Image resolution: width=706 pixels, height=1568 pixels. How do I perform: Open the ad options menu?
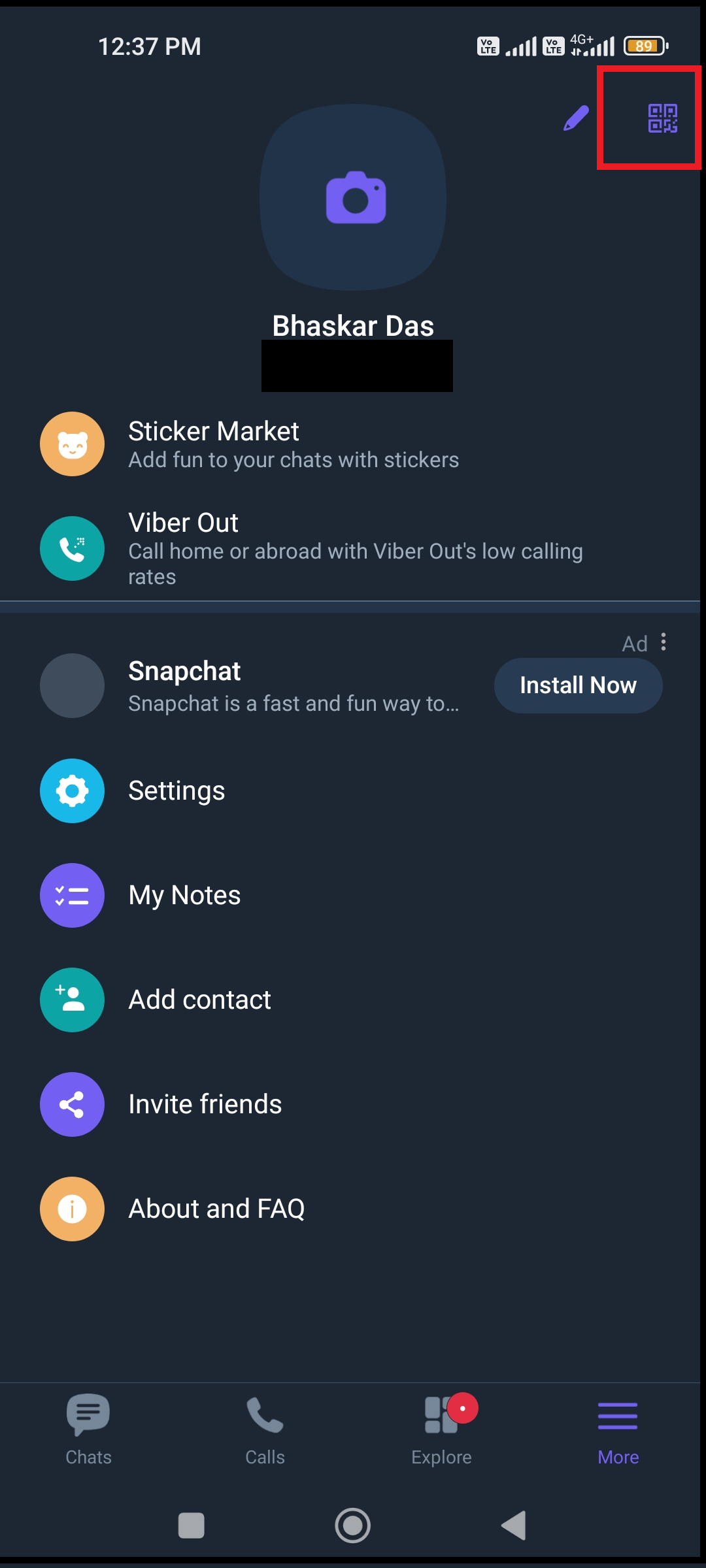point(664,642)
